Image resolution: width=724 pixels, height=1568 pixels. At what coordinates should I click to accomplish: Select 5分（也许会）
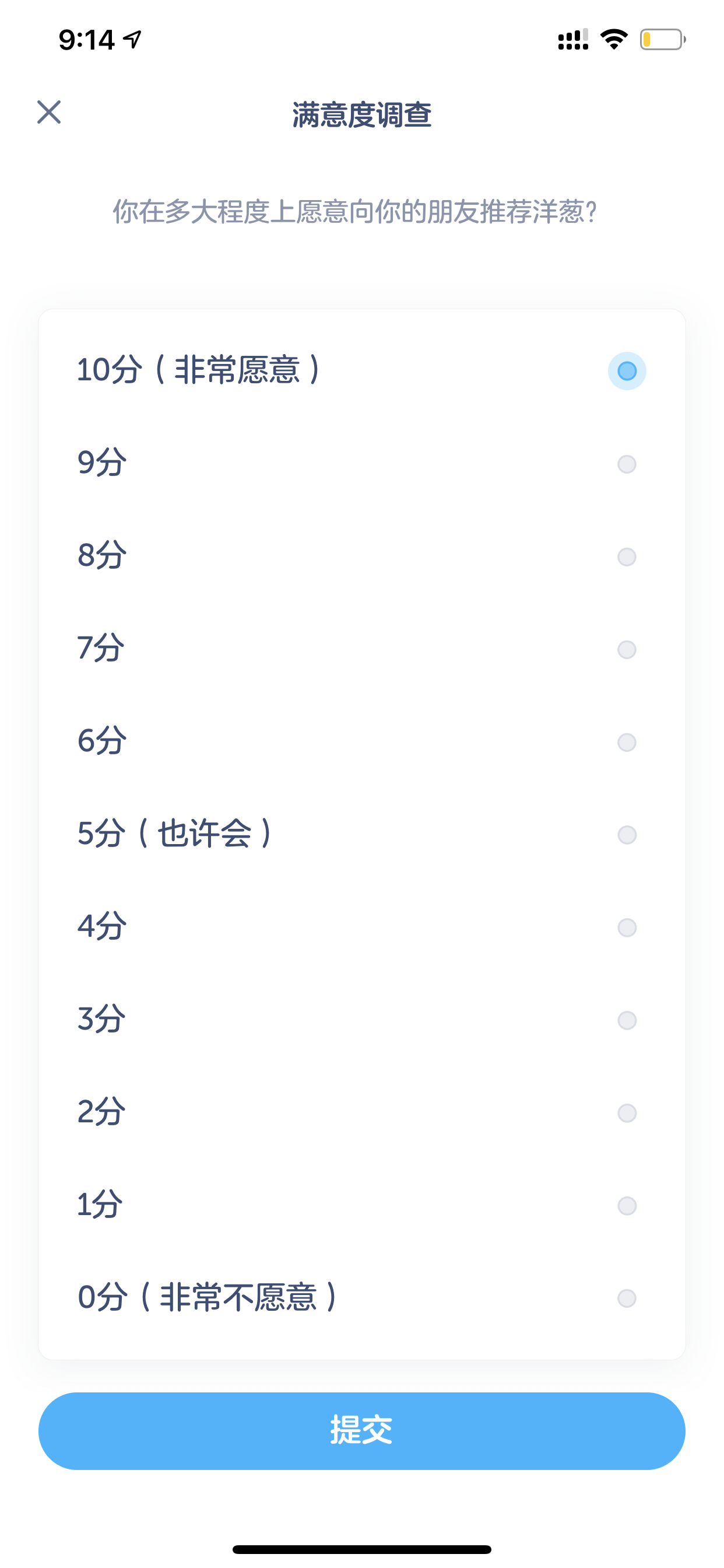pyautogui.click(x=361, y=835)
